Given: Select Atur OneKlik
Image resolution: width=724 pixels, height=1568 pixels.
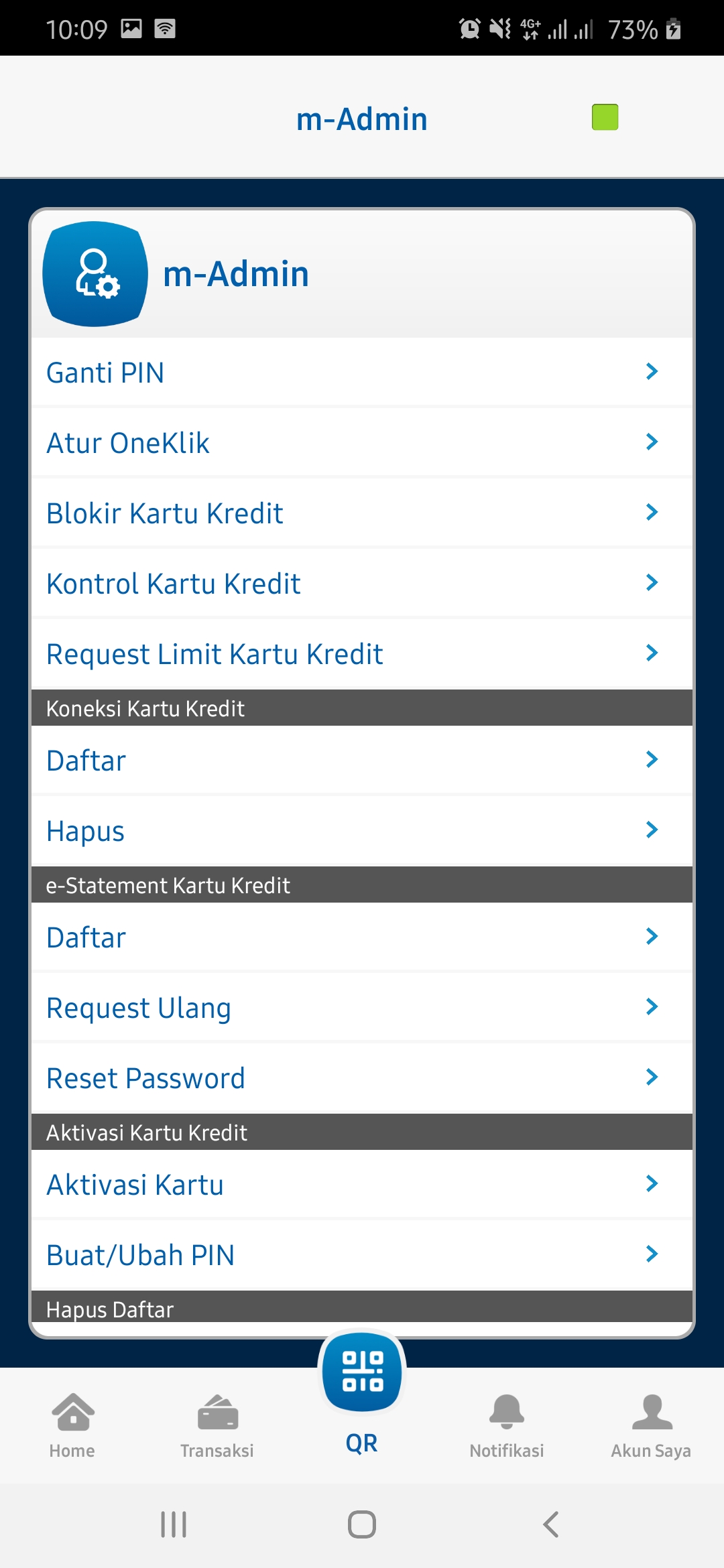Looking at the screenshot, I should pos(362,443).
